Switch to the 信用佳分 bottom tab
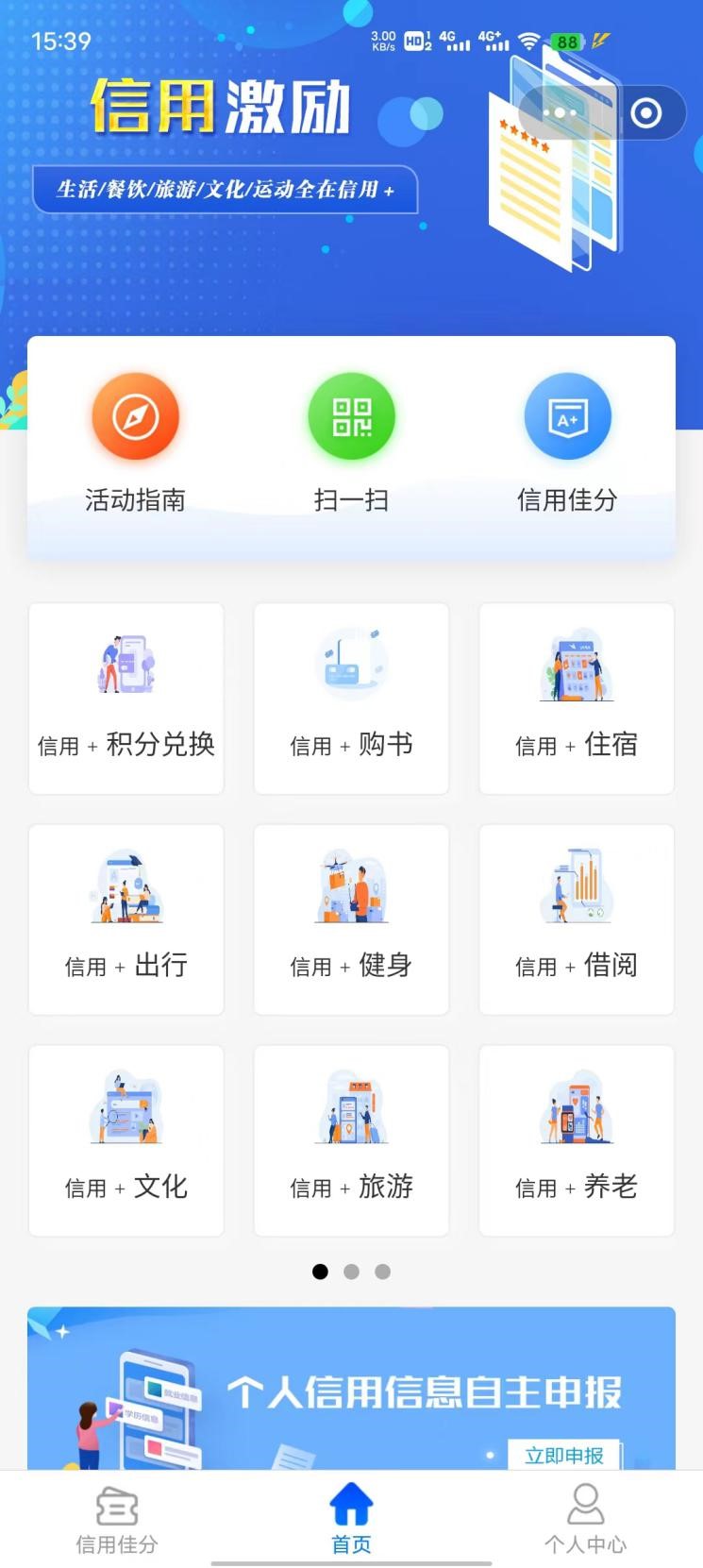 click(x=117, y=1520)
